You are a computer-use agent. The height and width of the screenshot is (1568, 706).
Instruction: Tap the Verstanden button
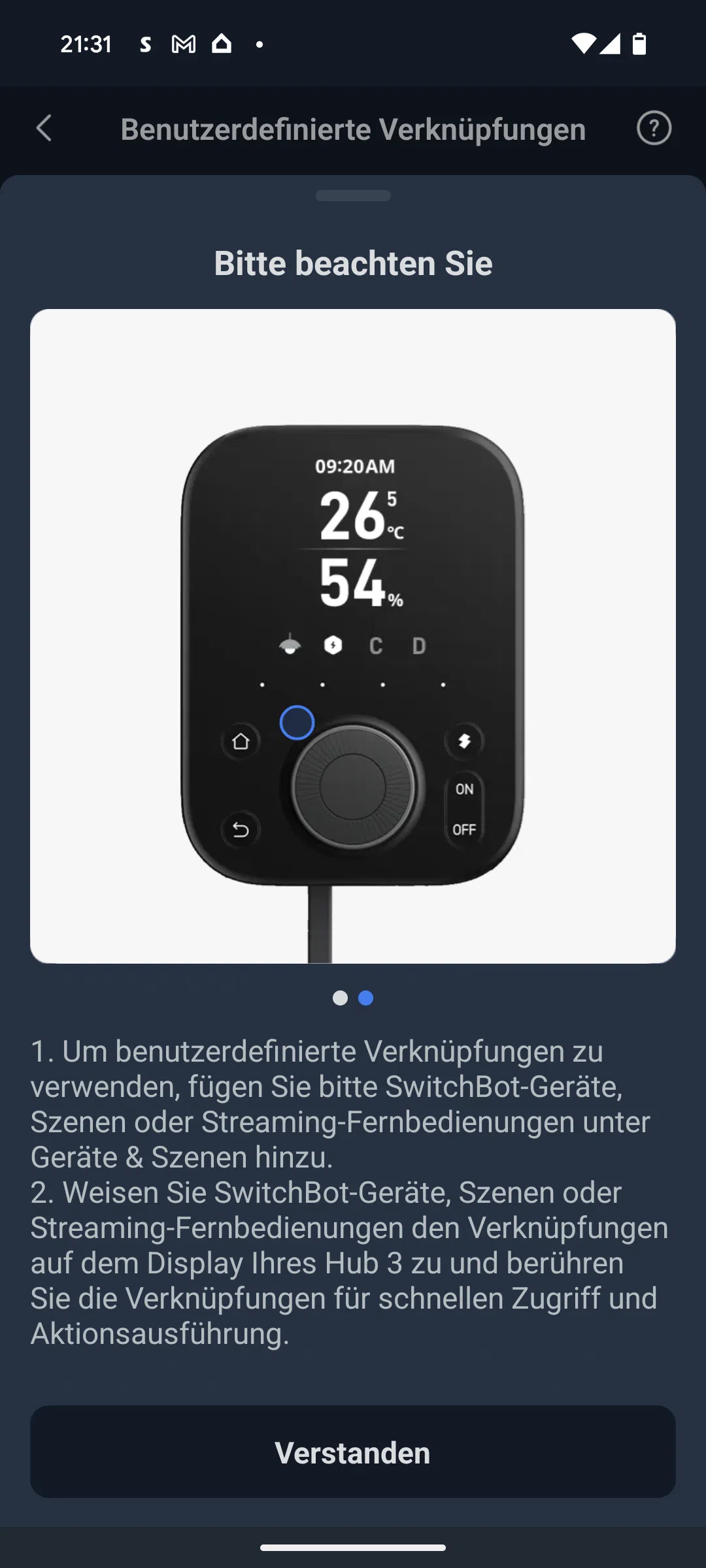pyautogui.click(x=353, y=1452)
